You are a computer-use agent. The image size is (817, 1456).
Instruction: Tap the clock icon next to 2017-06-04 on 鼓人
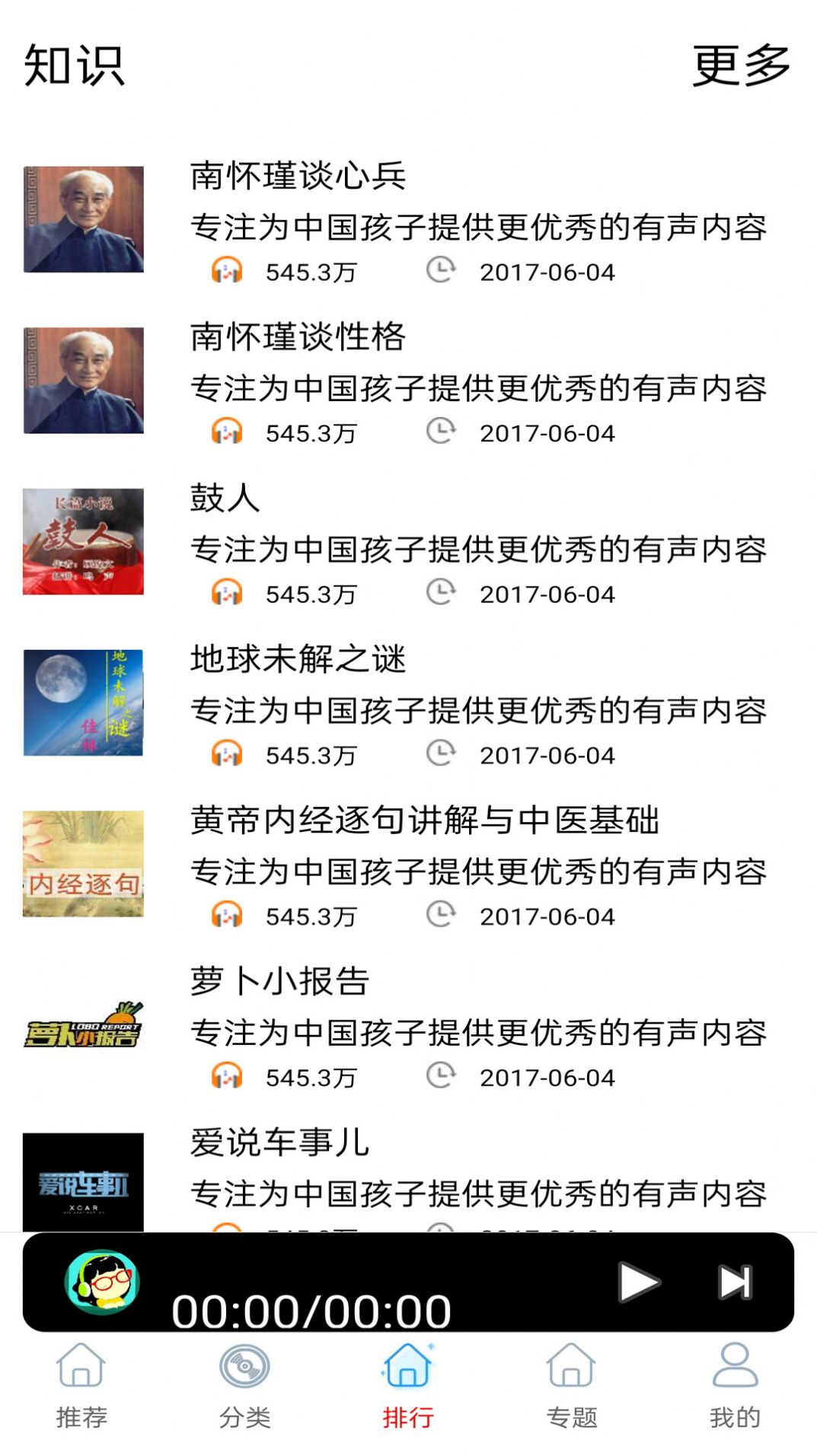tap(442, 594)
